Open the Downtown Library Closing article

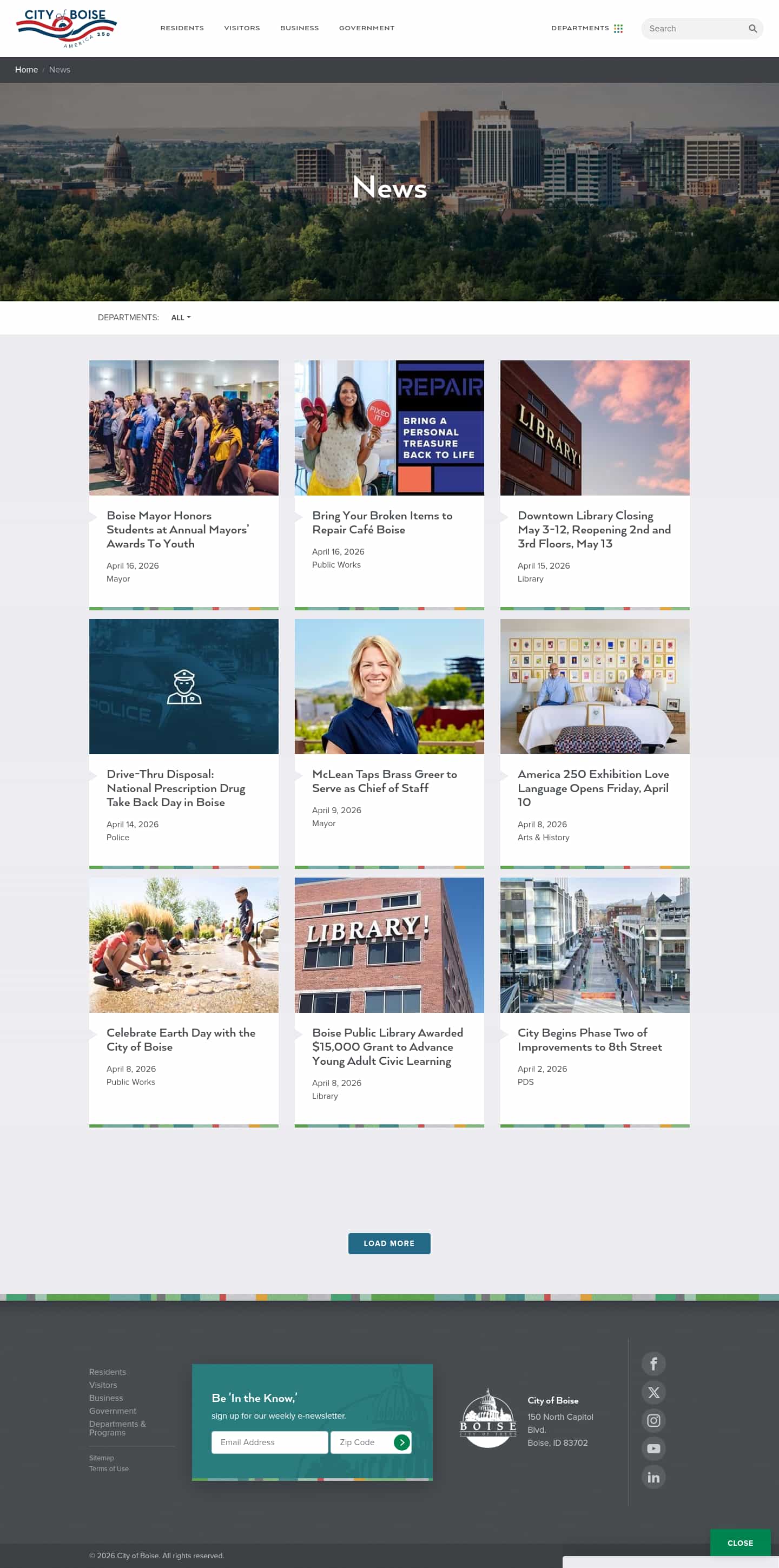tap(593, 529)
